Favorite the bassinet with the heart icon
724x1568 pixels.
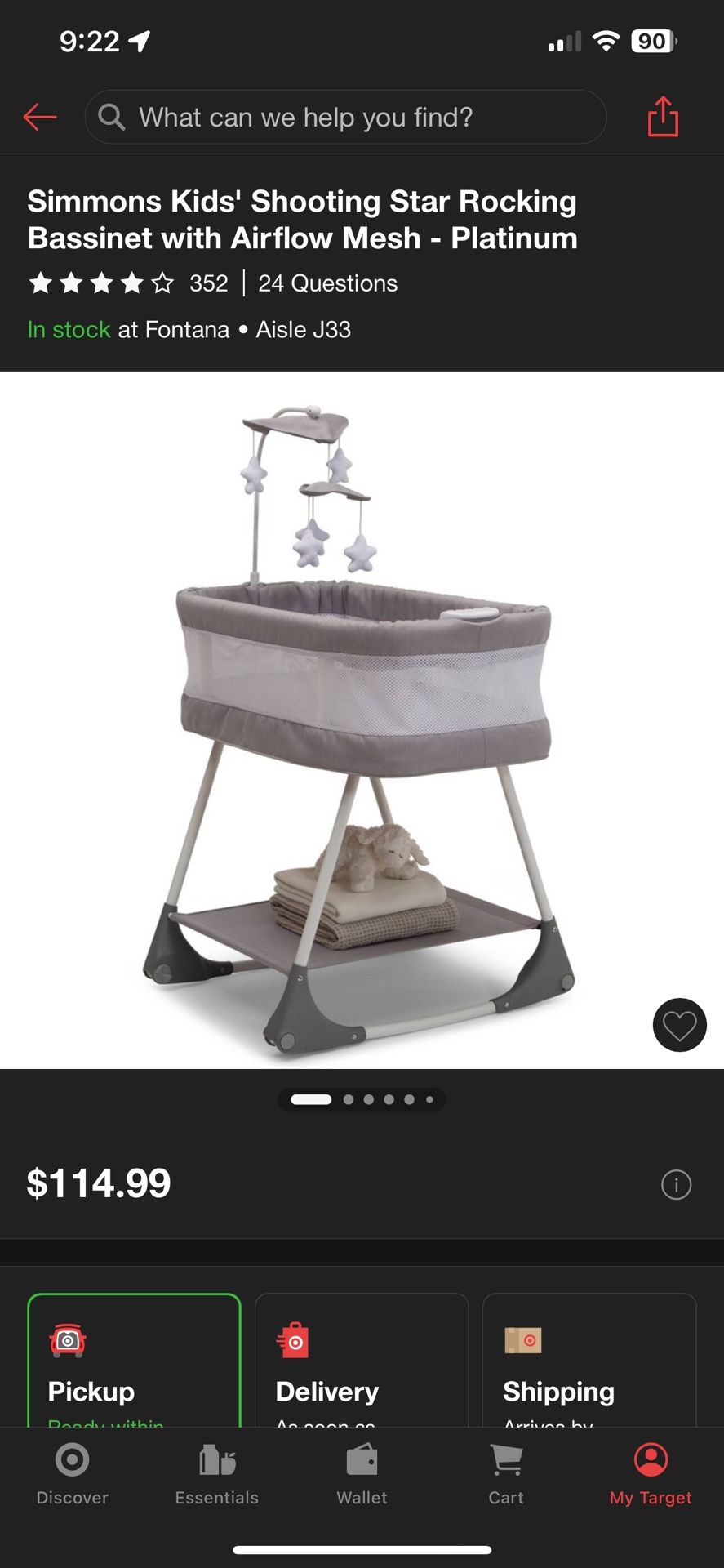pyautogui.click(x=679, y=1024)
